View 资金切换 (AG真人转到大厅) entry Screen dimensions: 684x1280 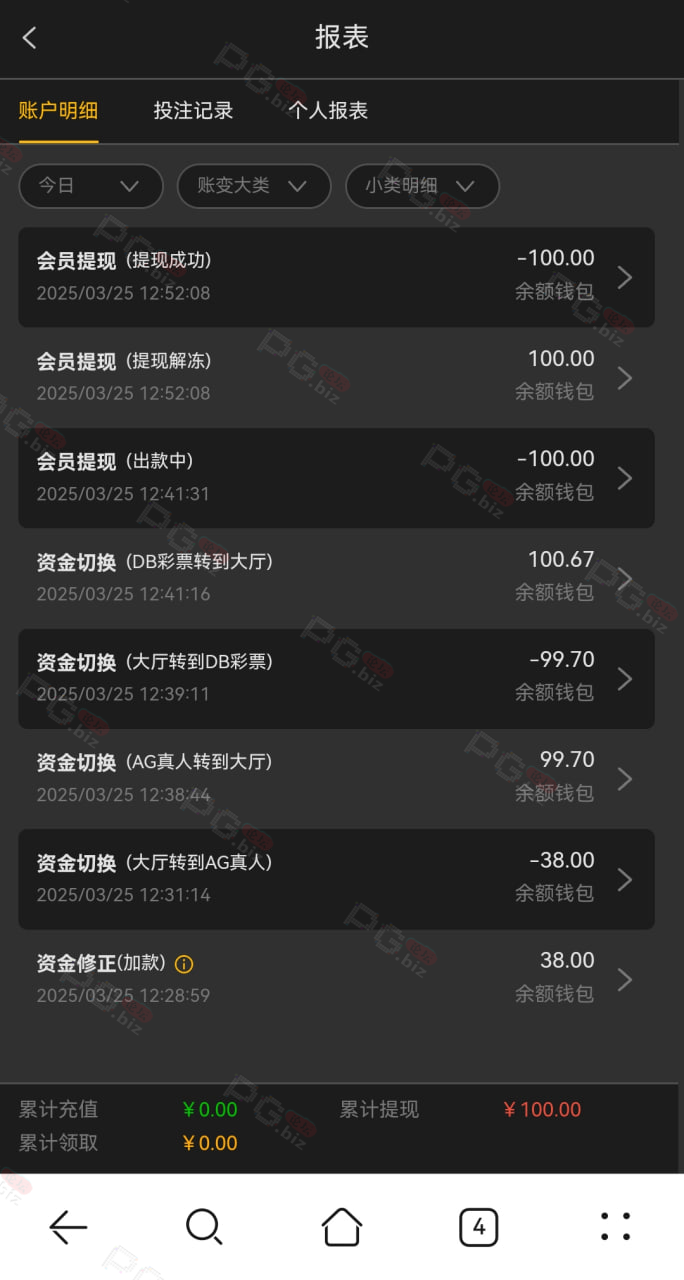(336, 778)
